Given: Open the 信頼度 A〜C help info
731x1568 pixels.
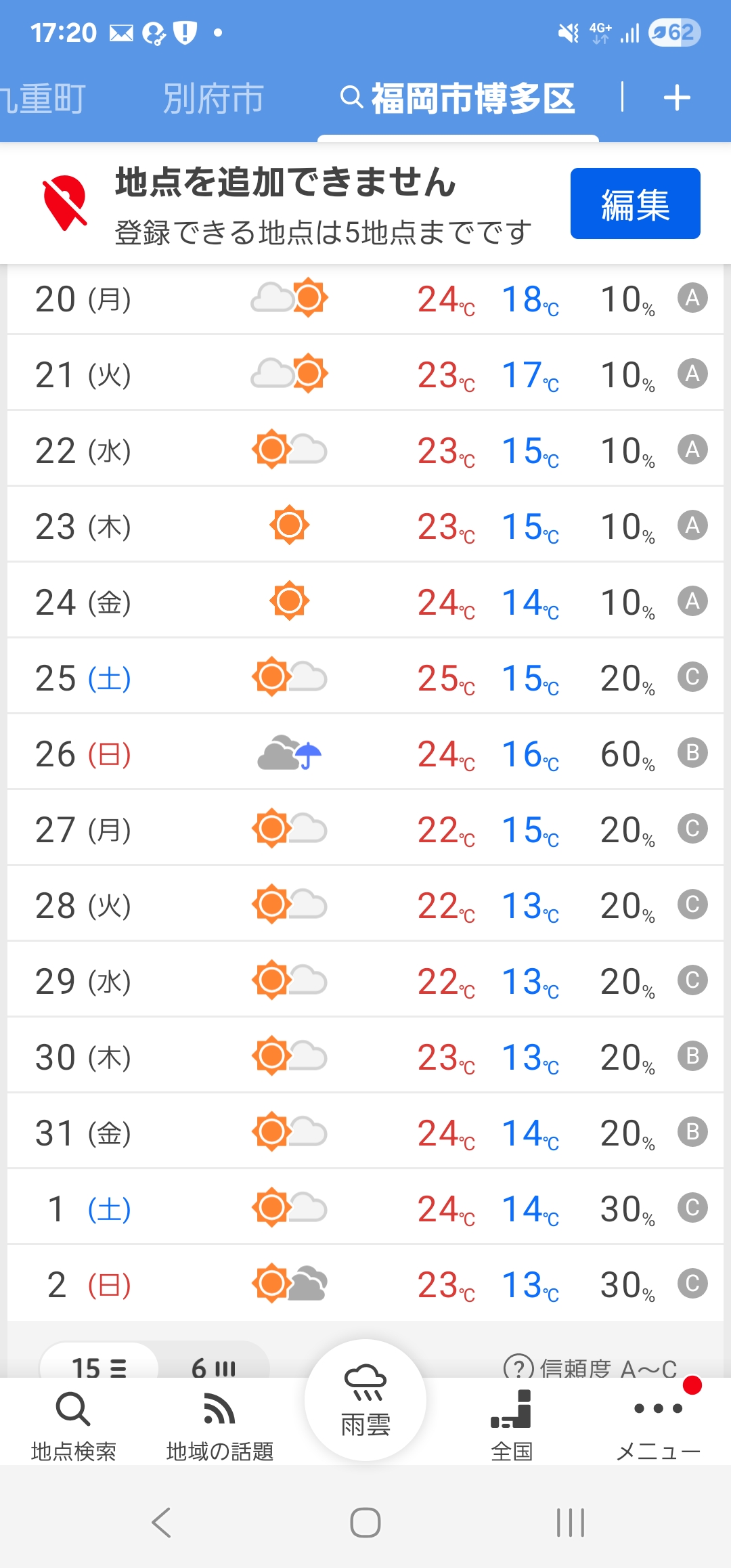Looking at the screenshot, I should 589,1368.
